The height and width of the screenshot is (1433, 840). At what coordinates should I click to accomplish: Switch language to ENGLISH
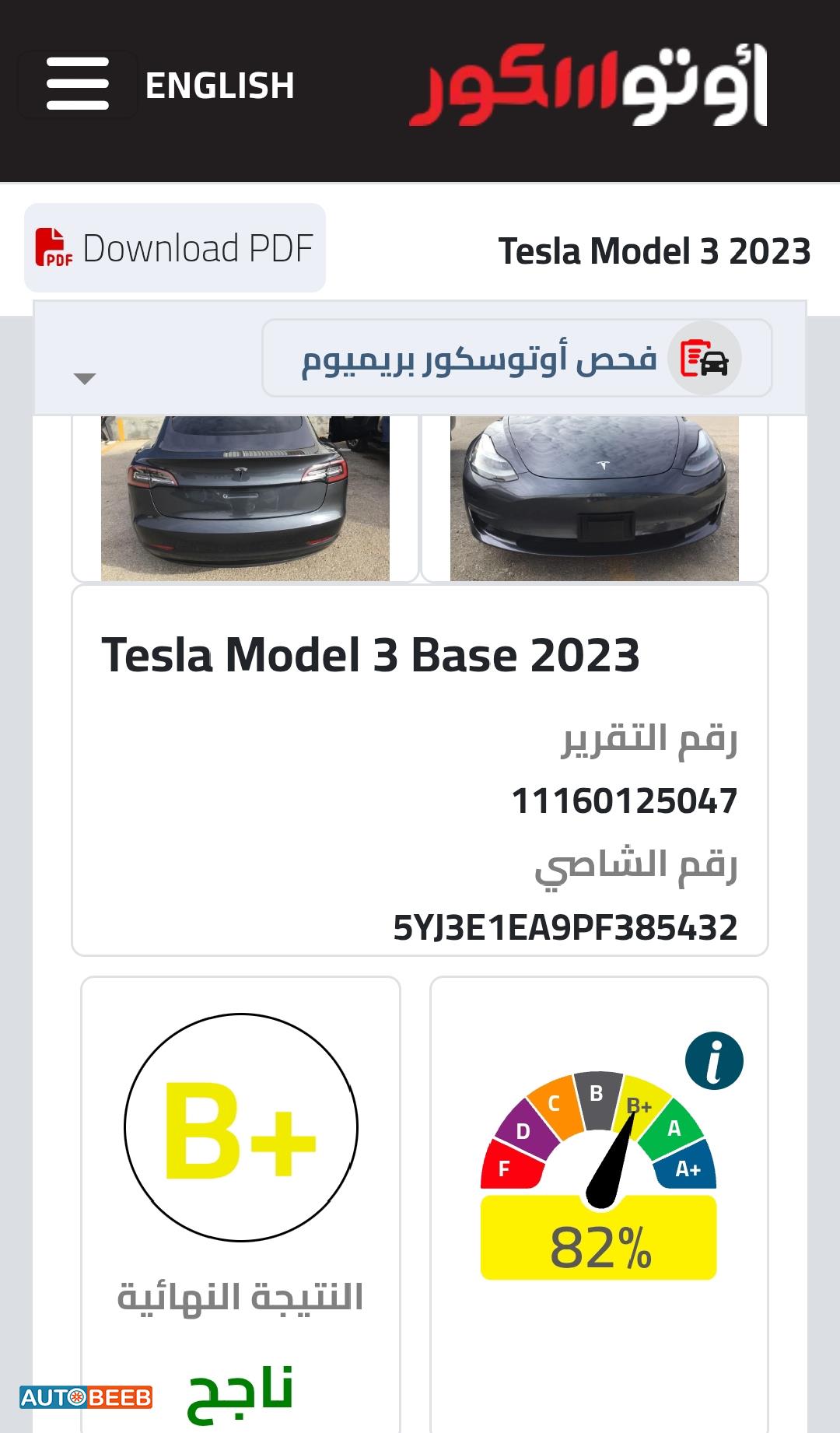tap(219, 86)
